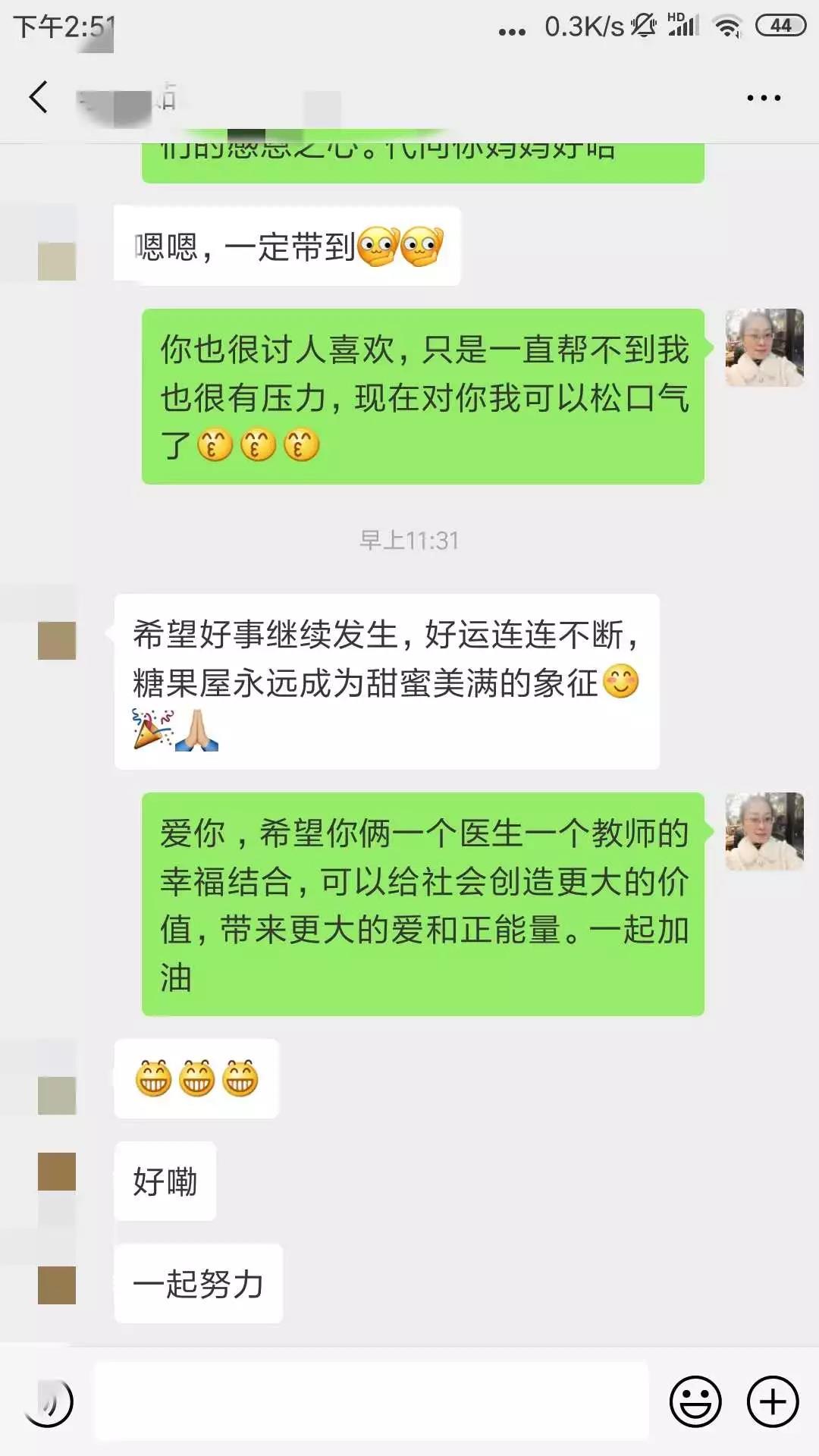Switch to voice message input
The width and height of the screenshot is (819, 1456).
click(x=49, y=1402)
